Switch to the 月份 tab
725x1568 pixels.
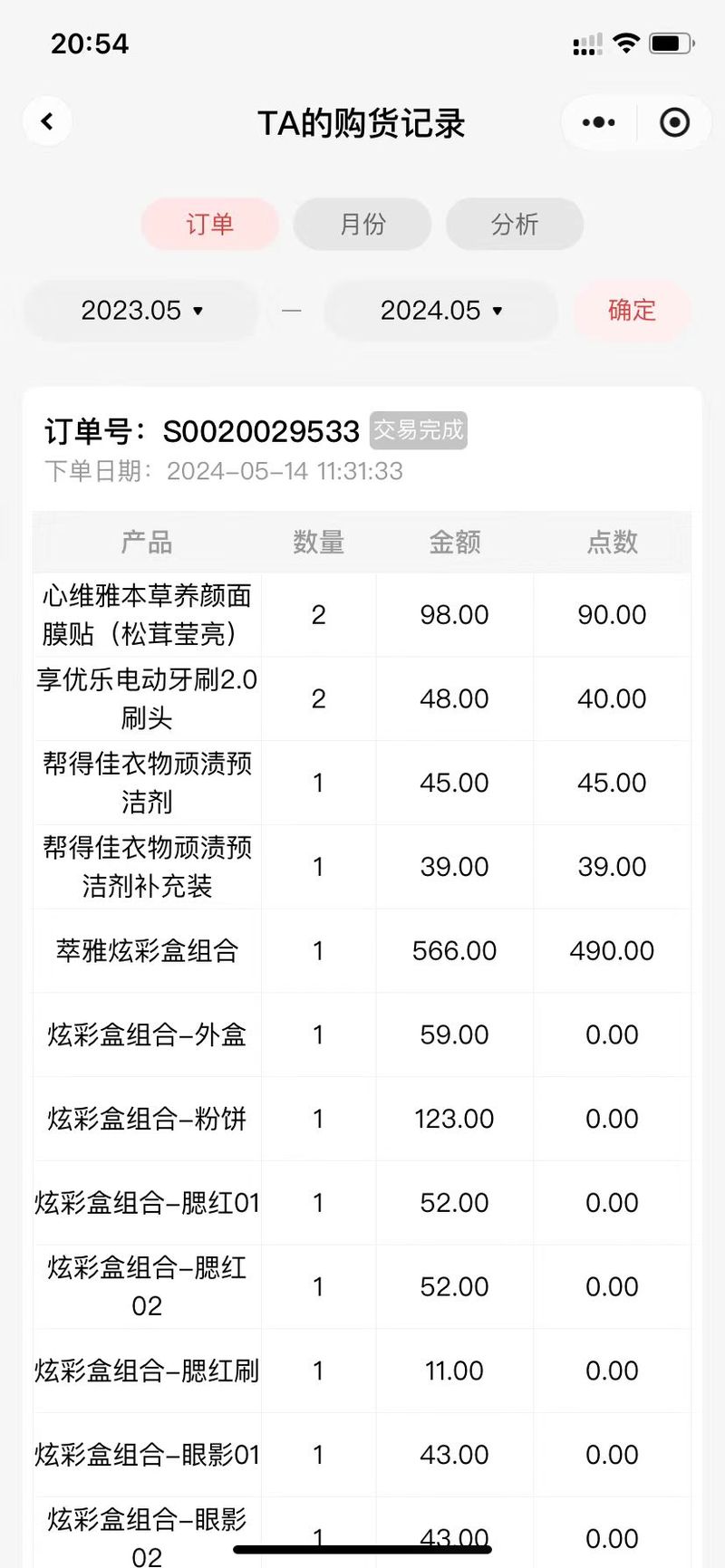coord(362,224)
